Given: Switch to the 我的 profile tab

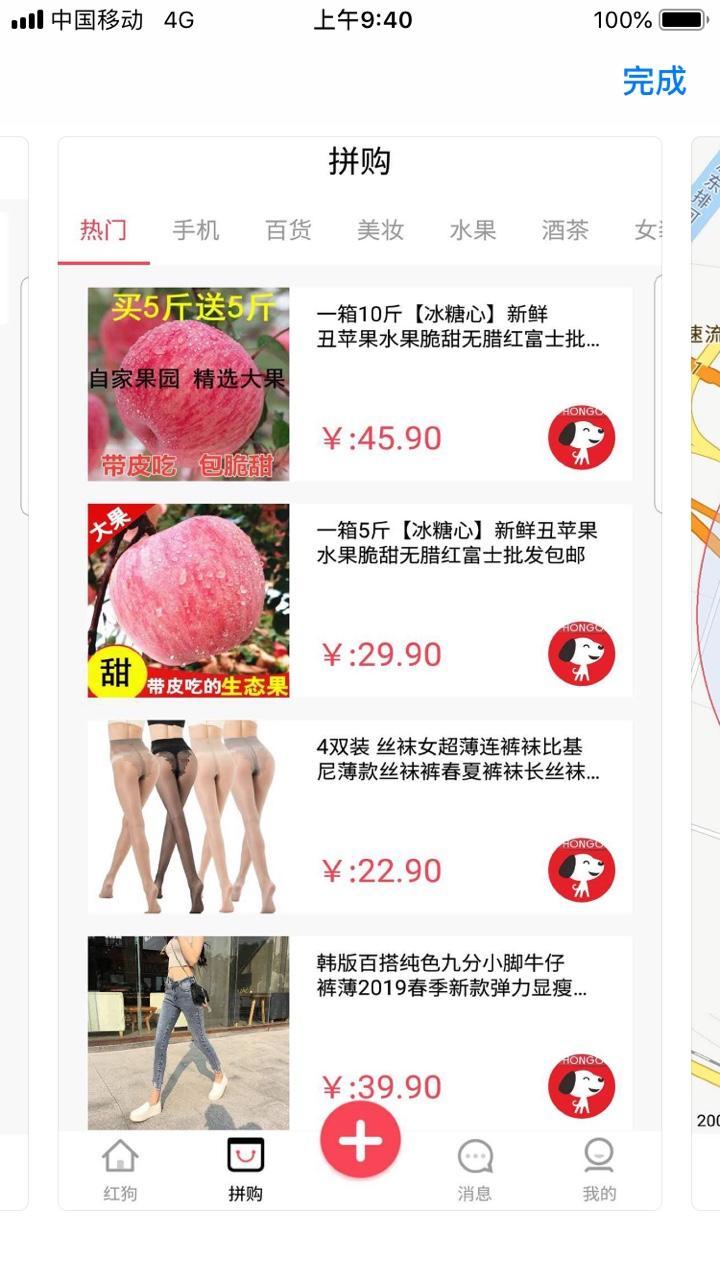Looking at the screenshot, I should [x=599, y=1170].
